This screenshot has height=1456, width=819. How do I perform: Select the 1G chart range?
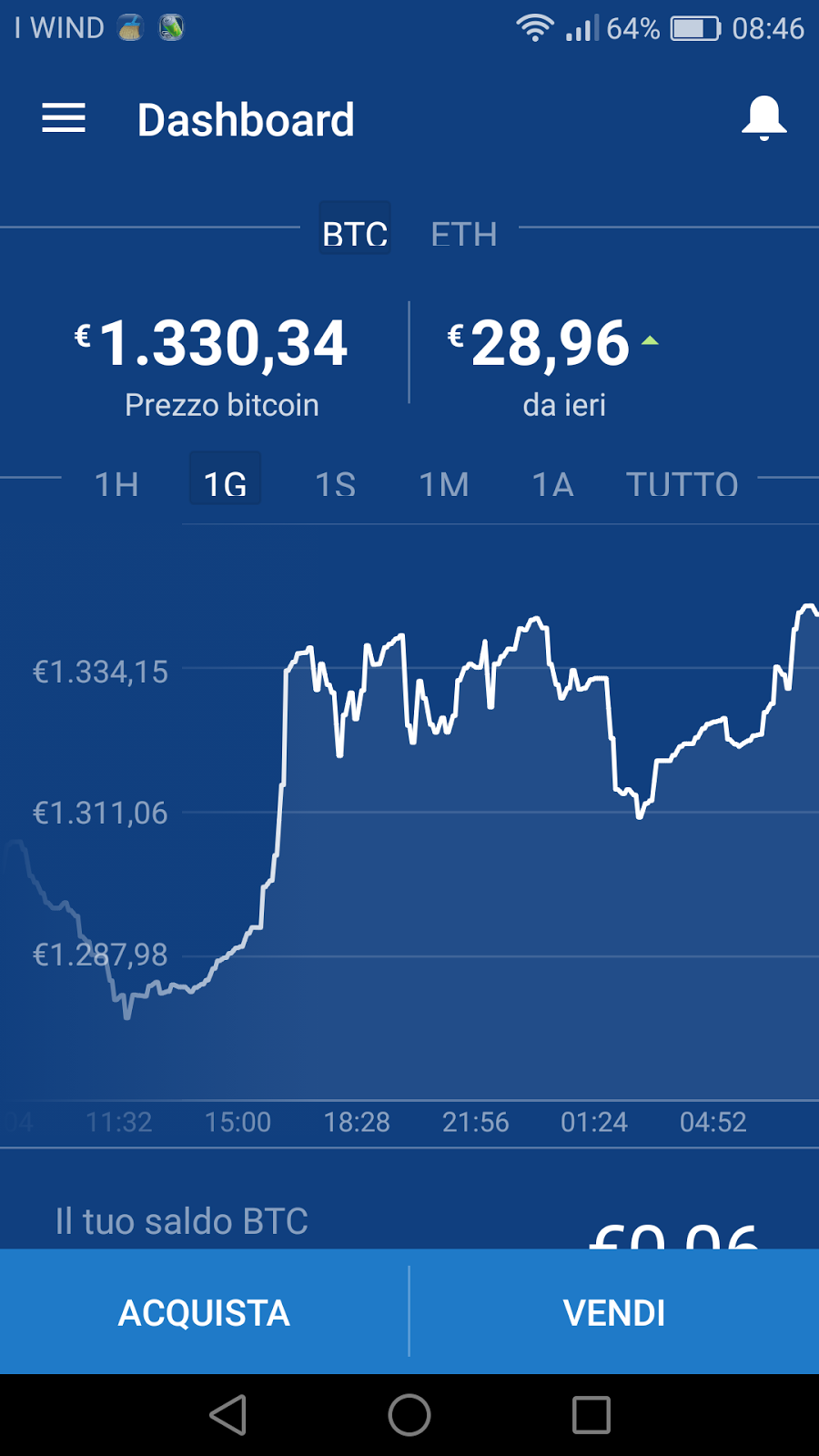point(225,482)
